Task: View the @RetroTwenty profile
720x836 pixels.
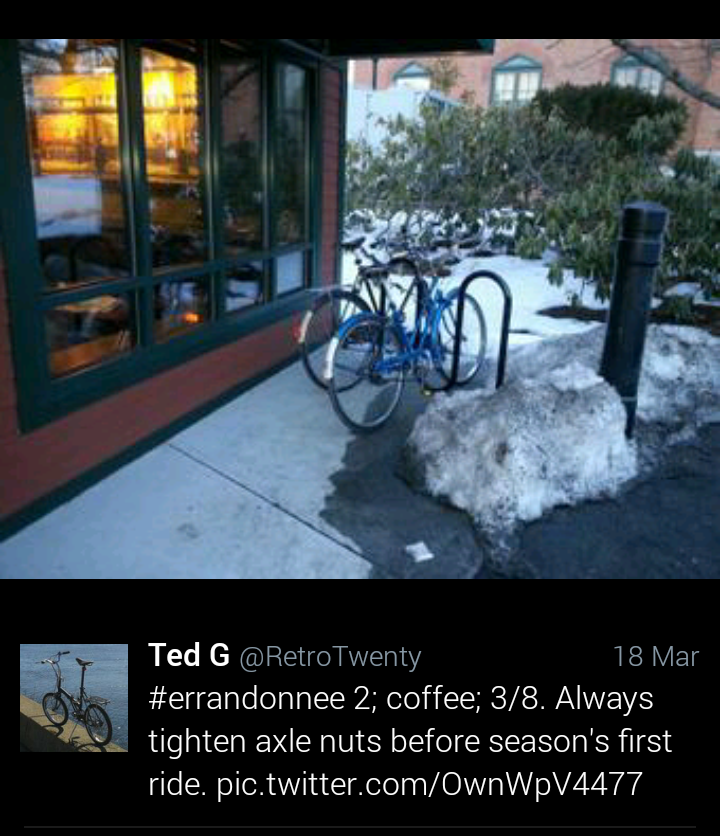Action: pyautogui.click(x=330, y=657)
